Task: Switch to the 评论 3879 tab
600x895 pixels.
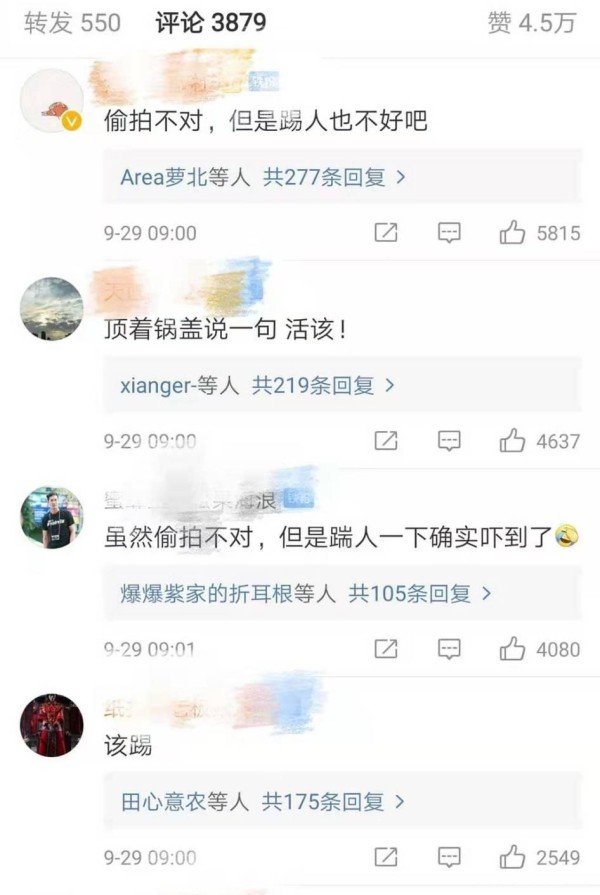Action: [x=211, y=23]
